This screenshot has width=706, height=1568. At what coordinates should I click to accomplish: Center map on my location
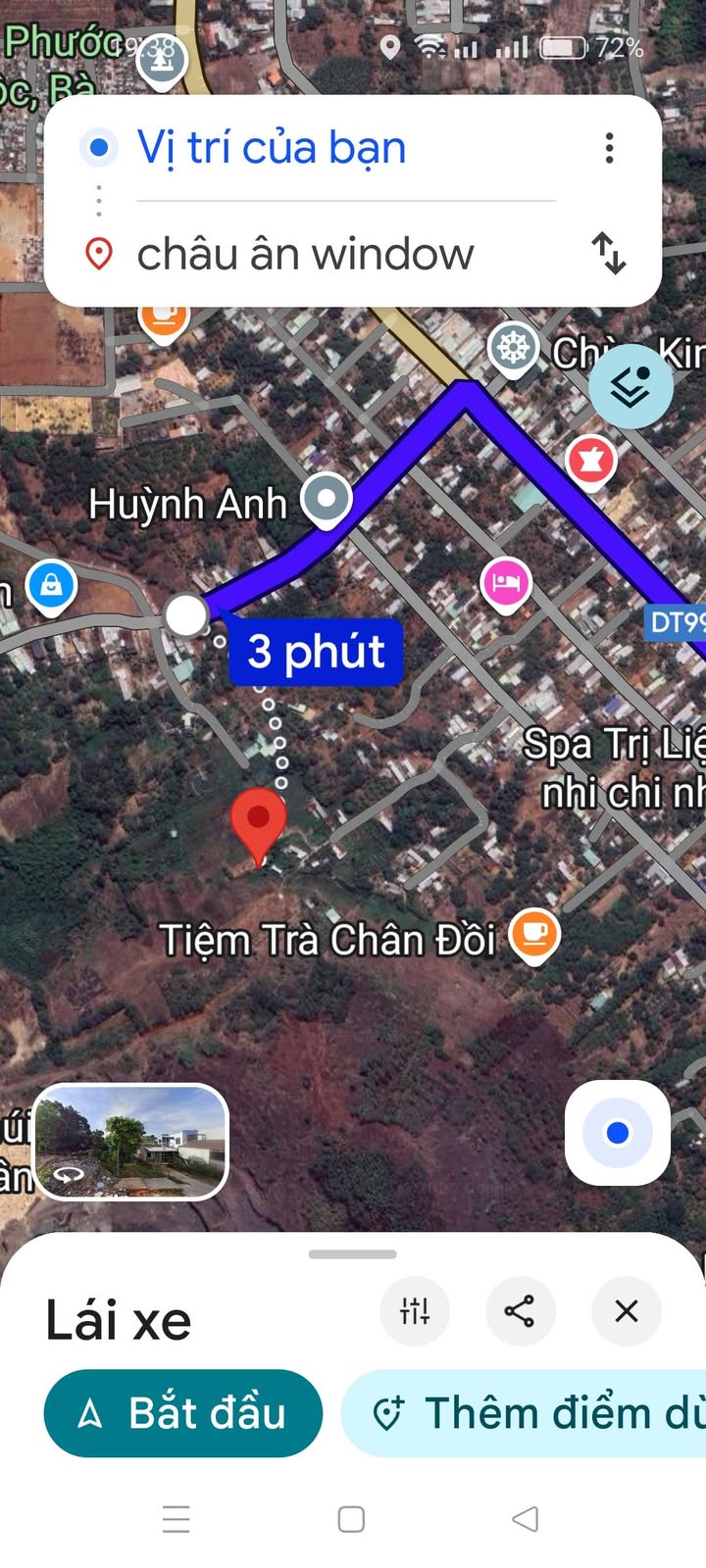(617, 1133)
